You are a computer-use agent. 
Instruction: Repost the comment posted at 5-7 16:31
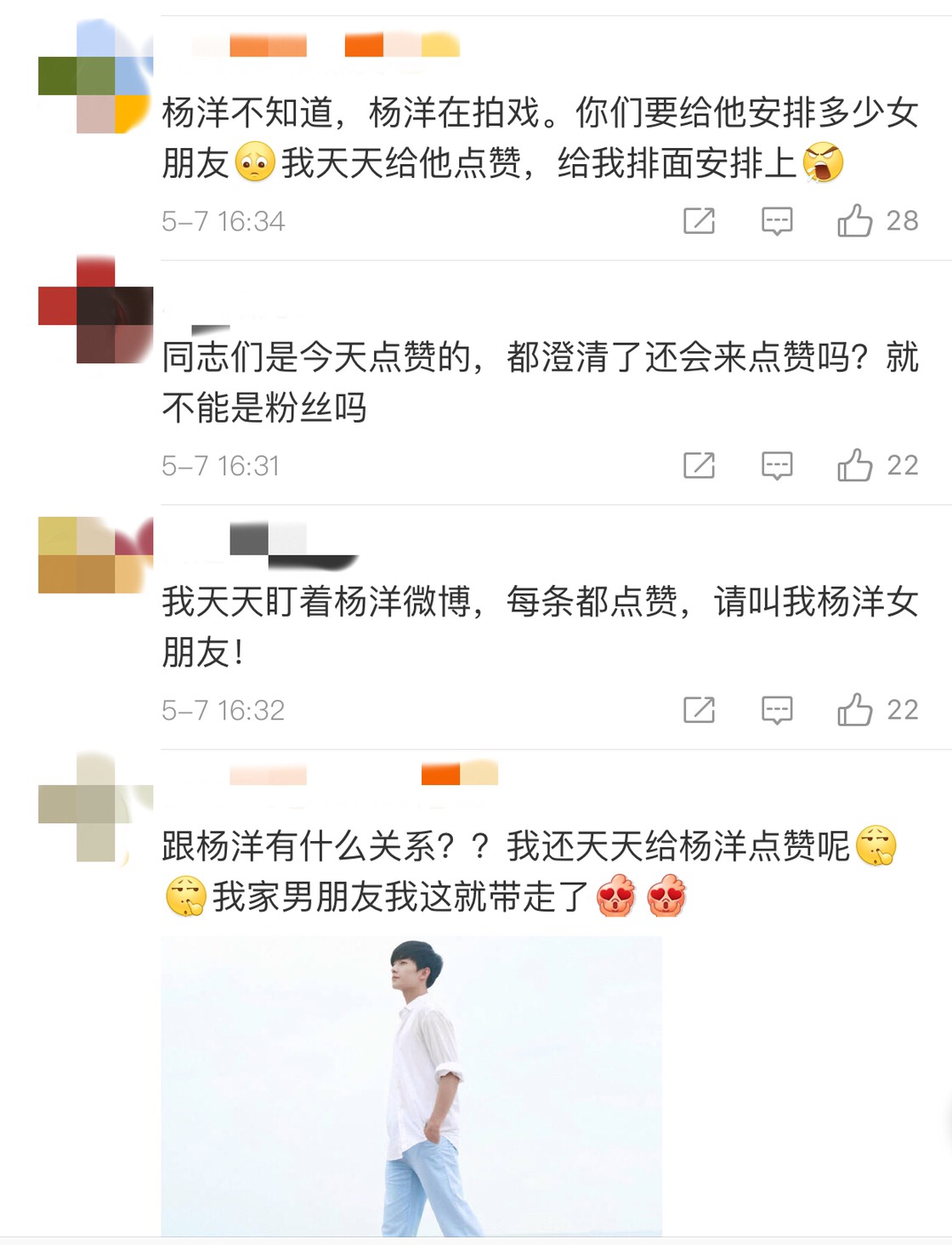[699, 465]
